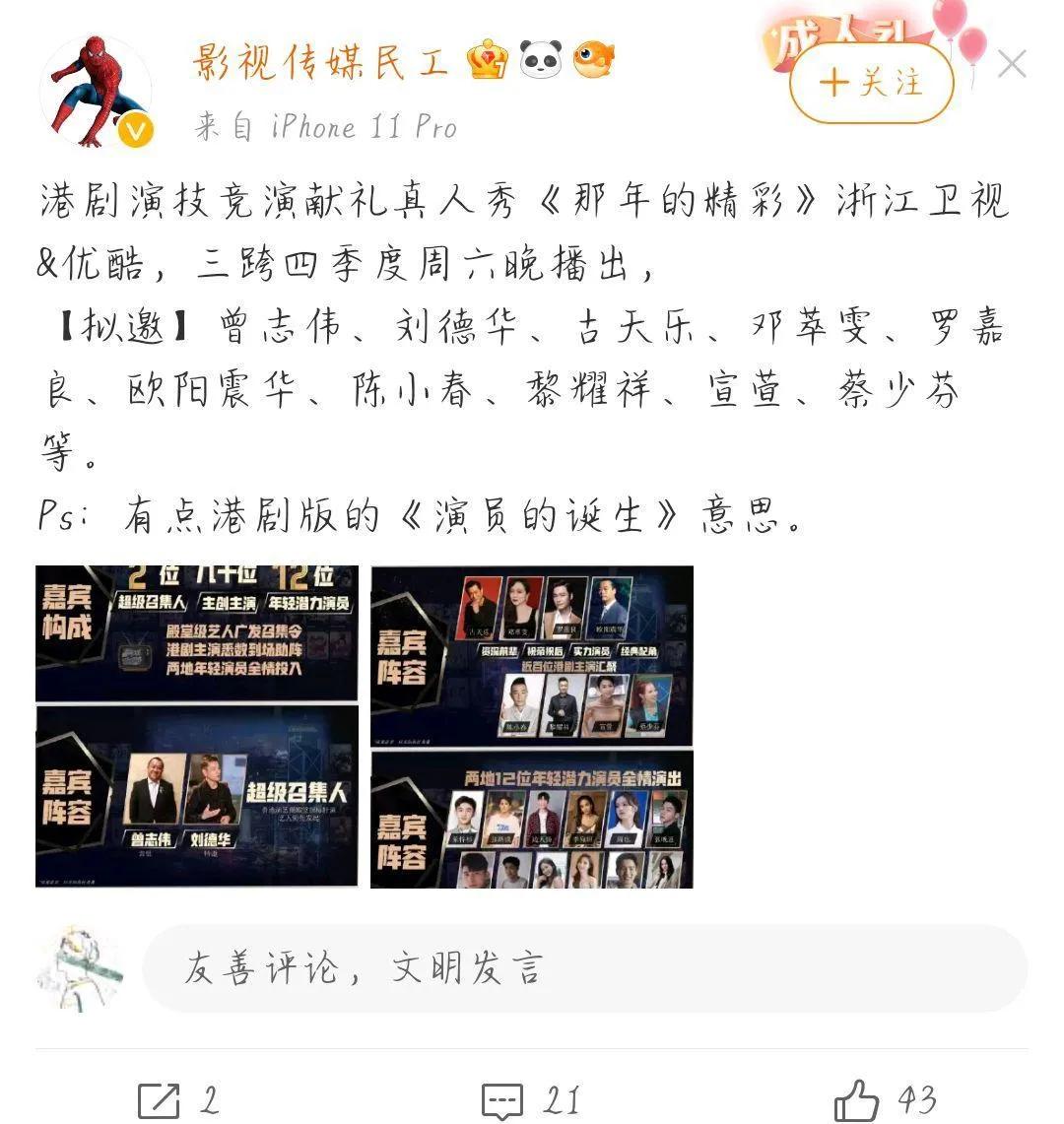1064x1124 pixels.
Task: Click the small avatar beside the comment field
Action: point(81,967)
